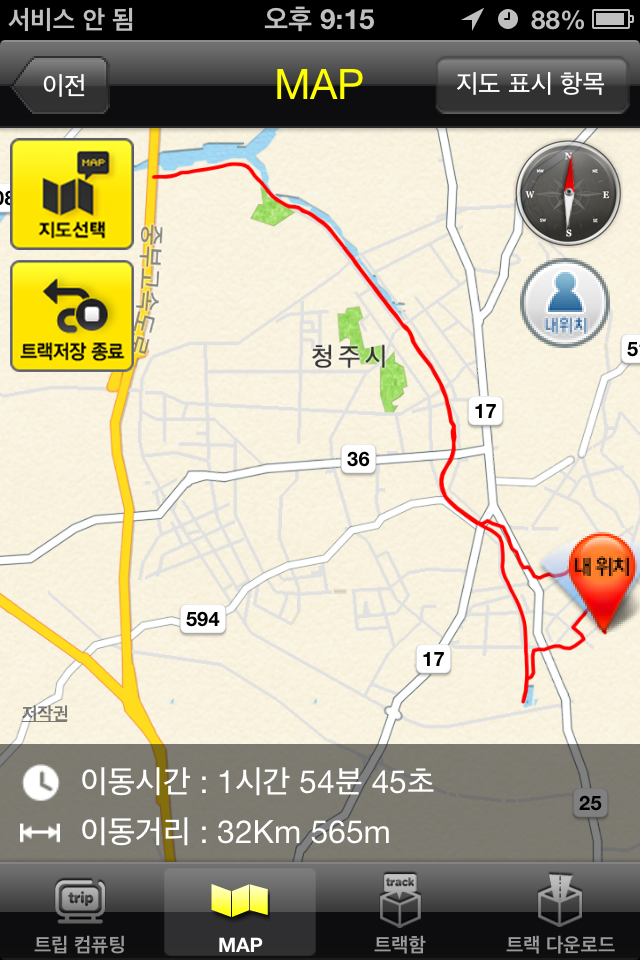Center map with the round 내위치 button
The height and width of the screenshot is (960, 640).
tap(565, 301)
